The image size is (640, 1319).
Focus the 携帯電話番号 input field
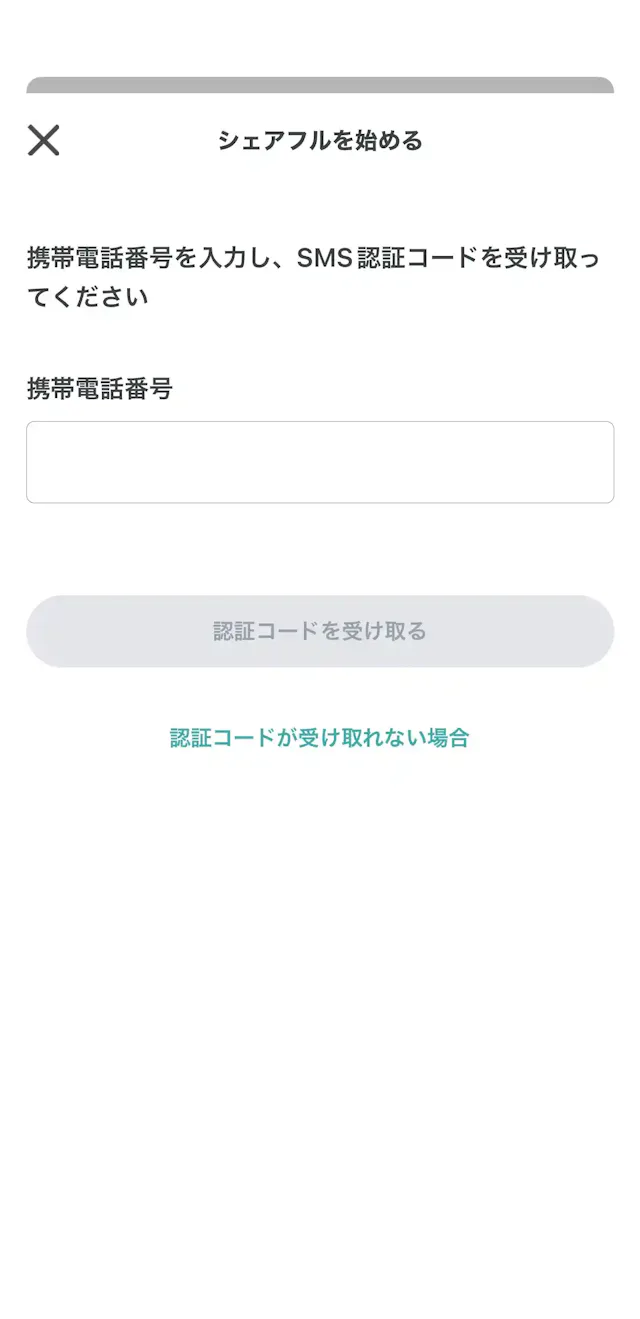(320, 462)
